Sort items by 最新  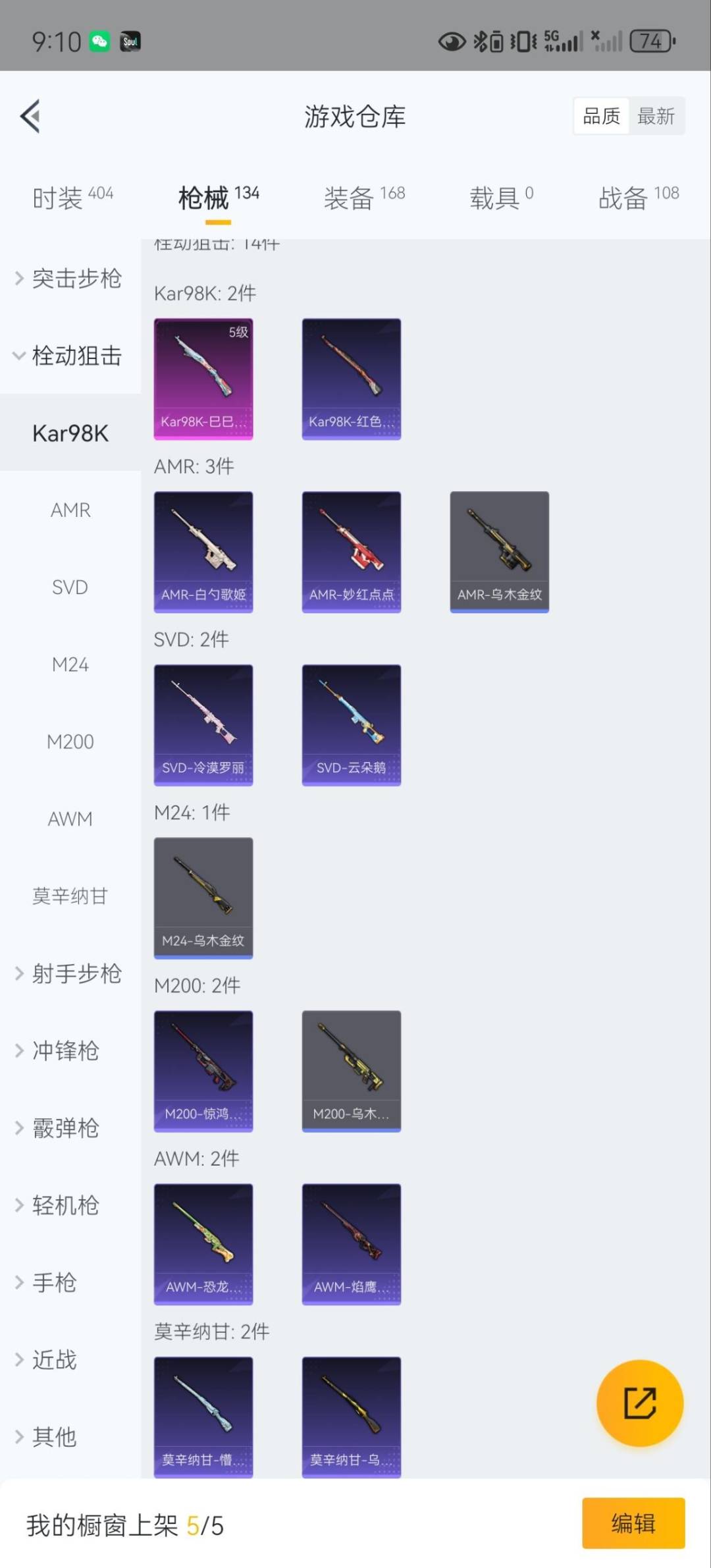point(656,117)
